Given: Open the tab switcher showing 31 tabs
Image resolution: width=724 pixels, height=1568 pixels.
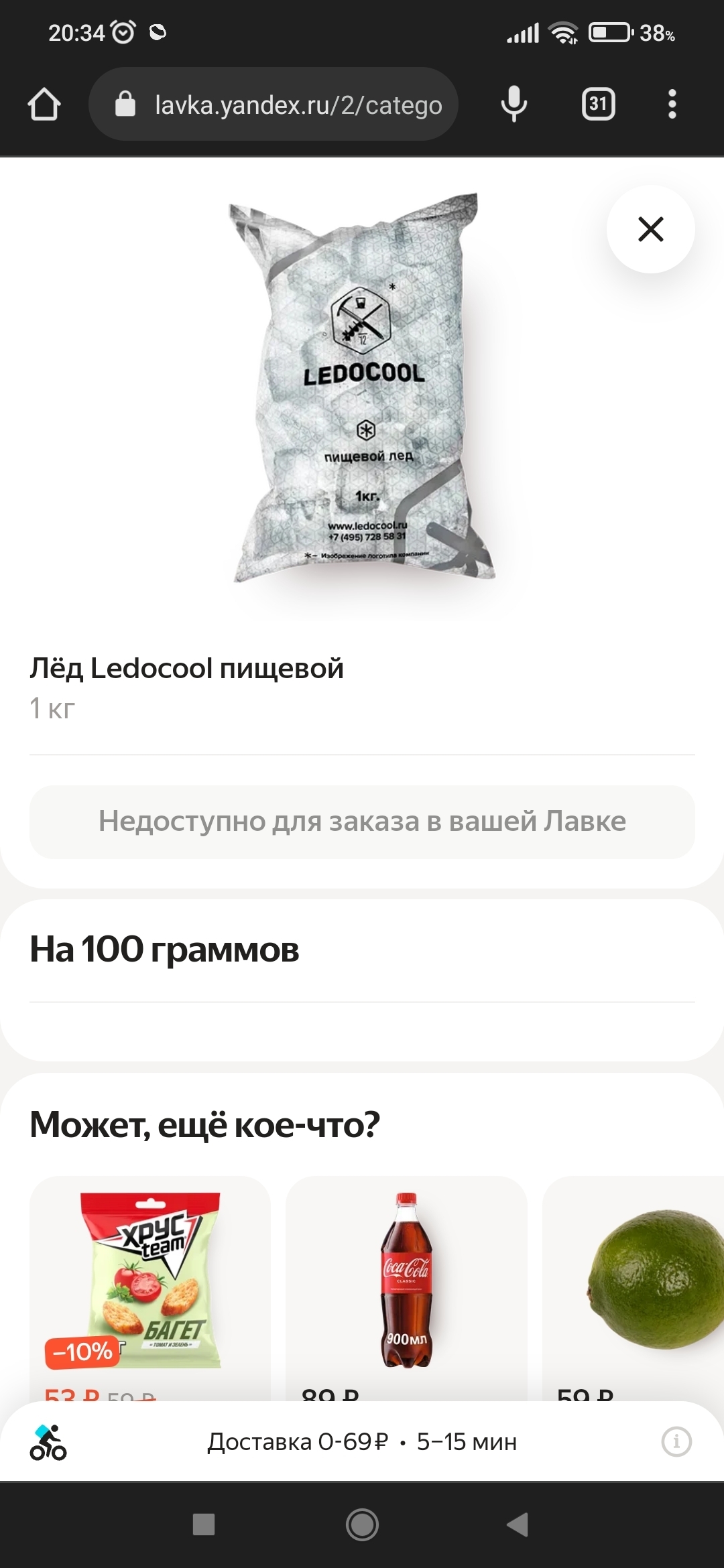Looking at the screenshot, I should click(598, 105).
